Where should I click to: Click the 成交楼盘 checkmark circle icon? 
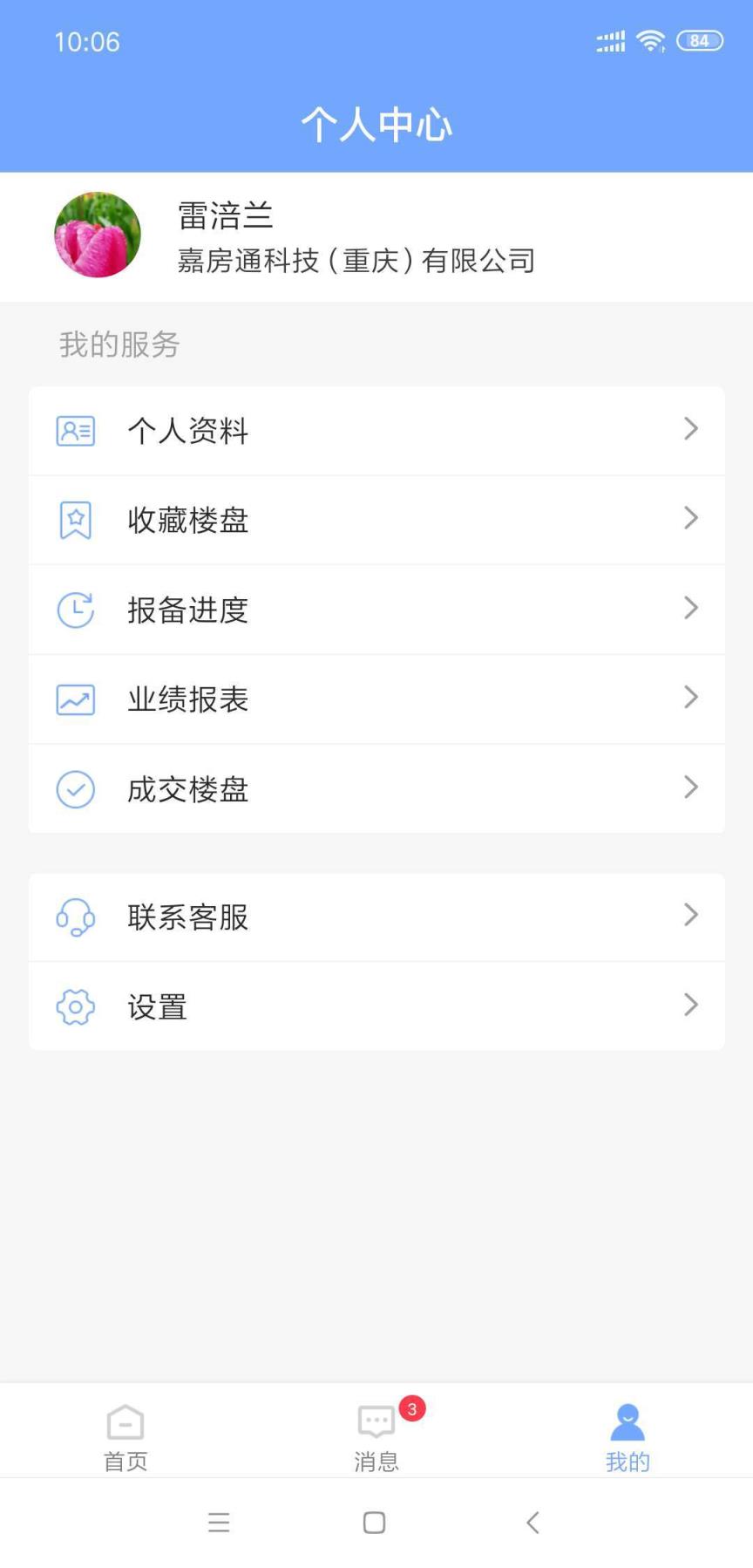click(75, 788)
